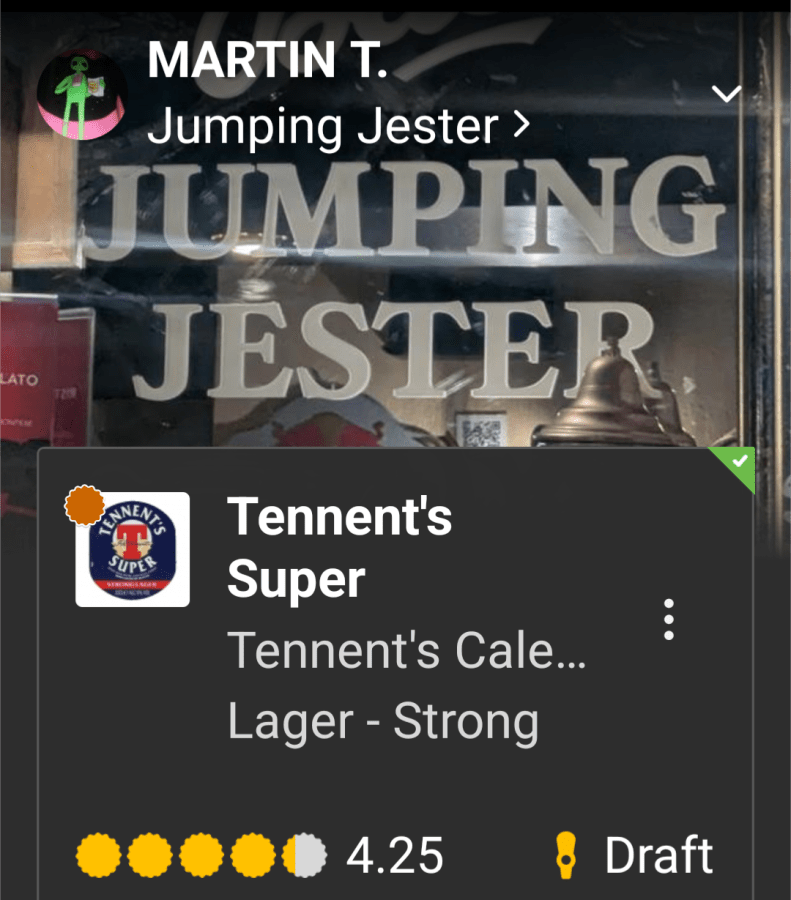Image resolution: width=791 pixels, height=900 pixels.
Task: Open the Tennent's Super beer logo
Action: [133, 549]
